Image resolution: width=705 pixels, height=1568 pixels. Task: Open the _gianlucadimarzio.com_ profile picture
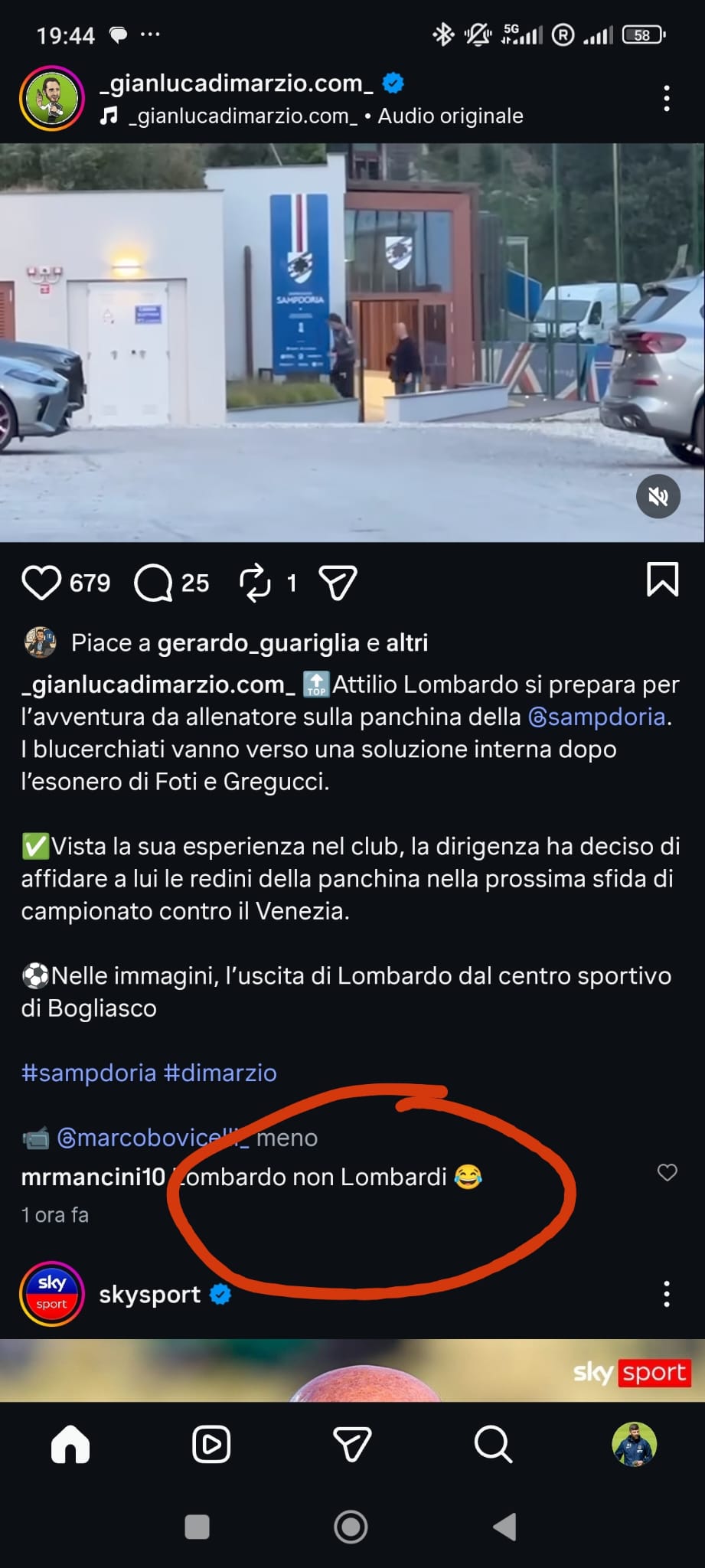click(51, 99)
